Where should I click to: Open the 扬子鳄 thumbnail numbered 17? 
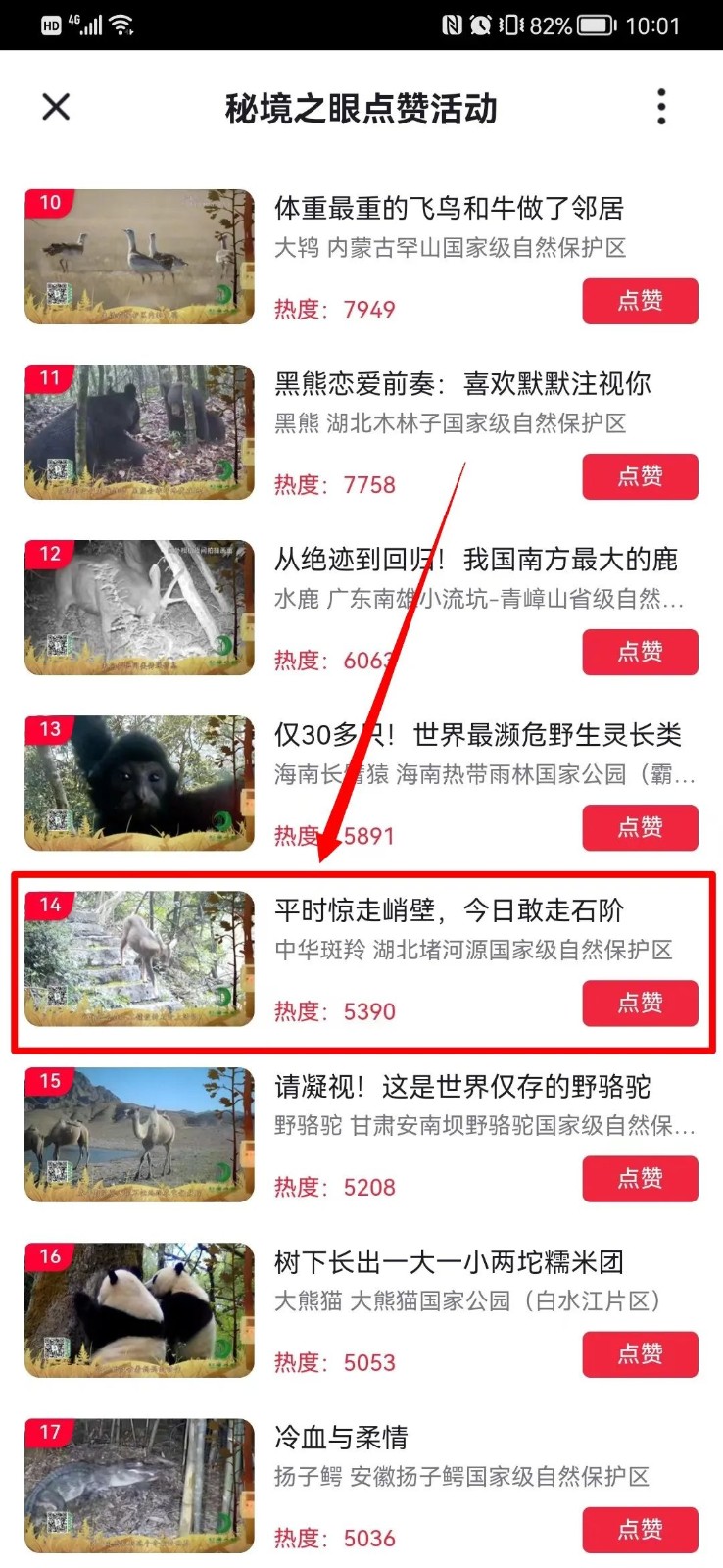[139, 1485]
